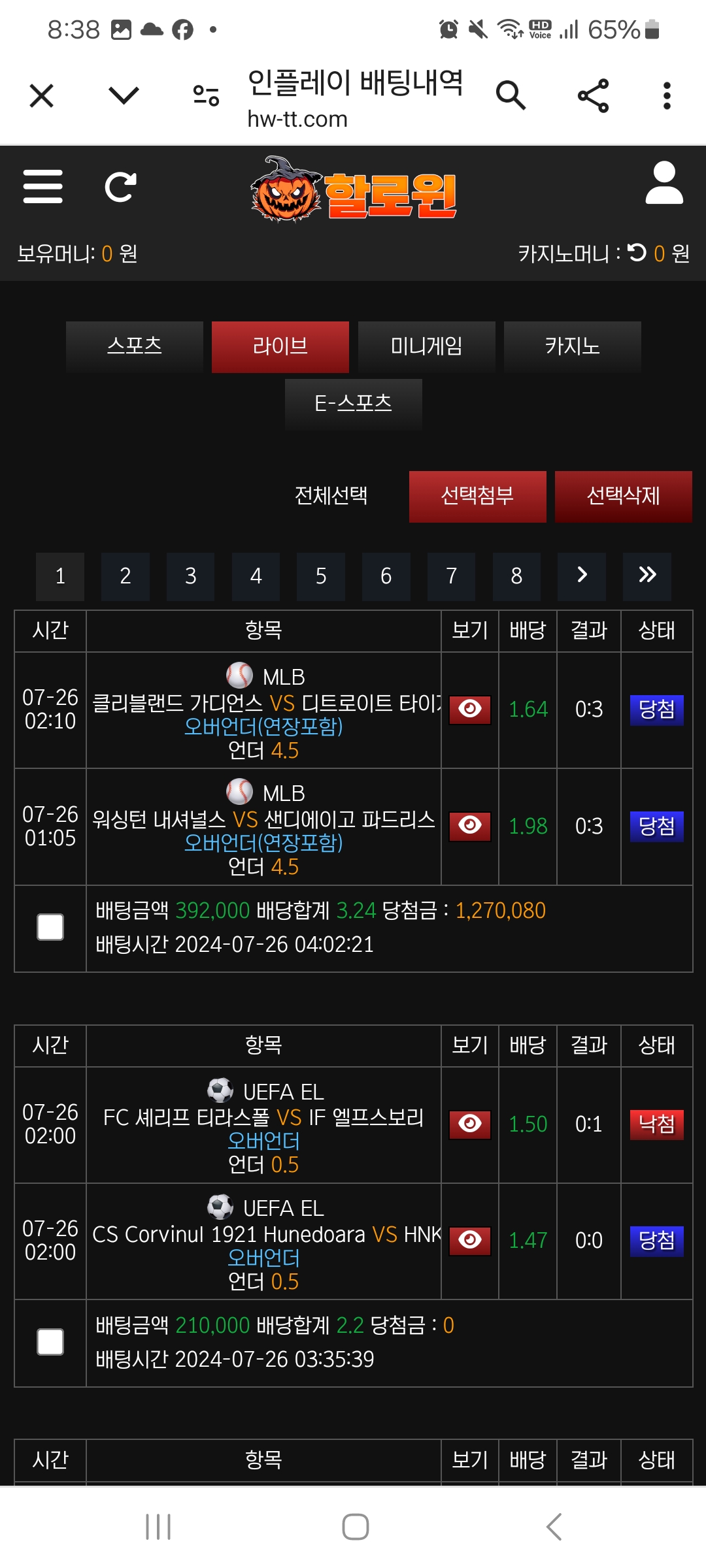
Task: Open the browser search icon
Action: [x=511, y=96]
